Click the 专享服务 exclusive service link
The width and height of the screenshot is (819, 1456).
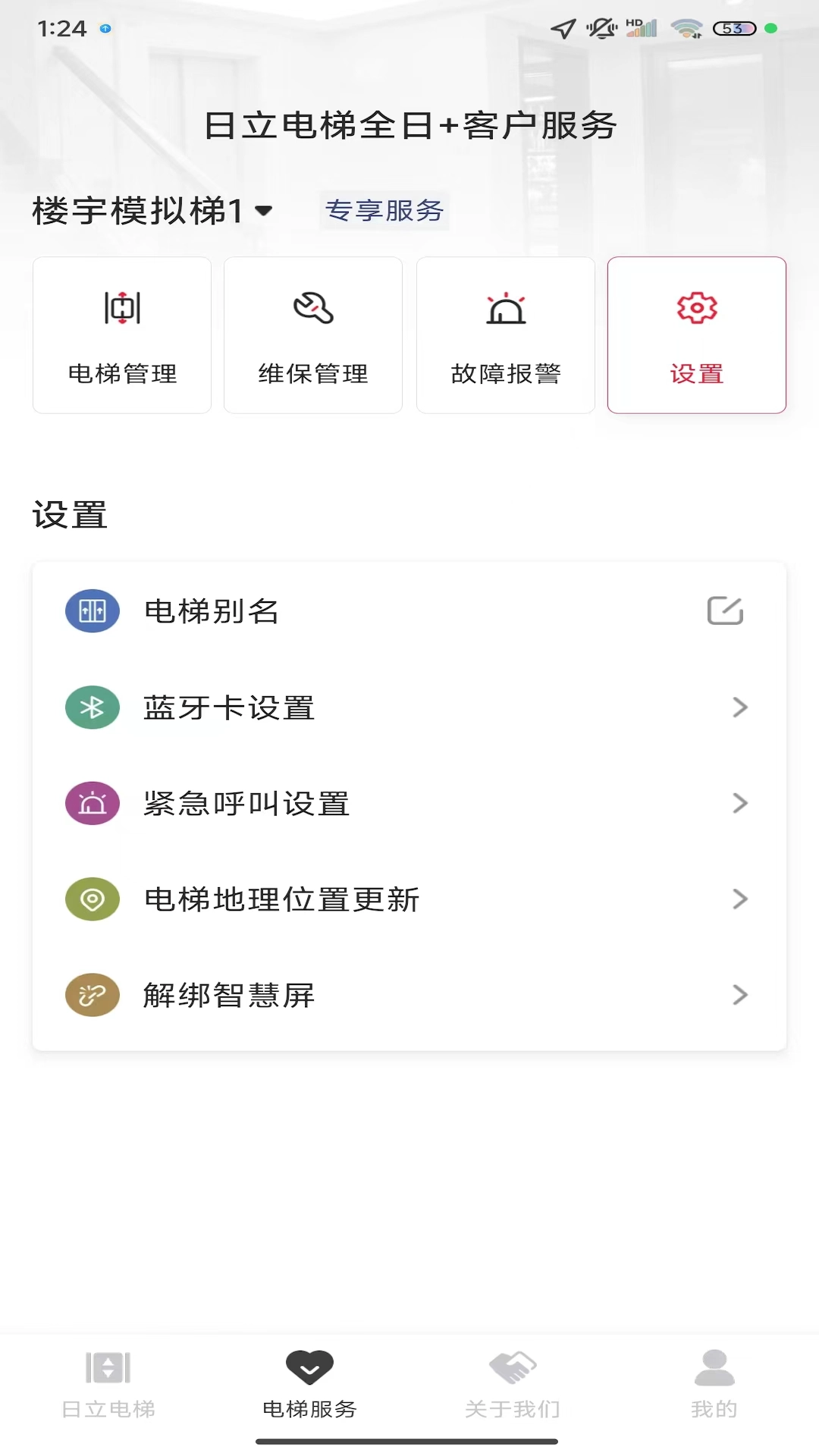pyautogui.click(x=384, y=211)
